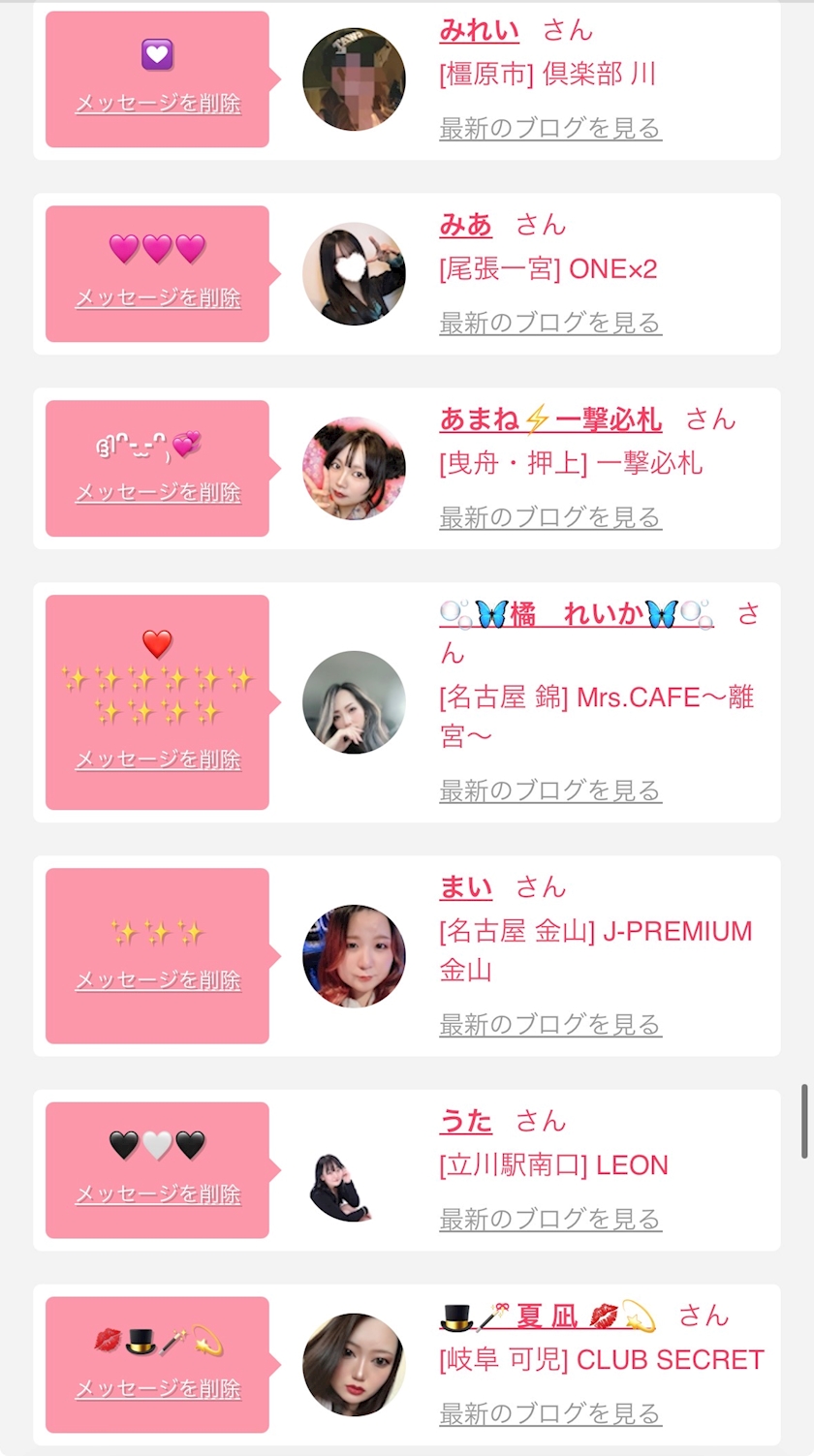814x1456 pixels.
Task: View うた's latest blog
Action: 550,1220
